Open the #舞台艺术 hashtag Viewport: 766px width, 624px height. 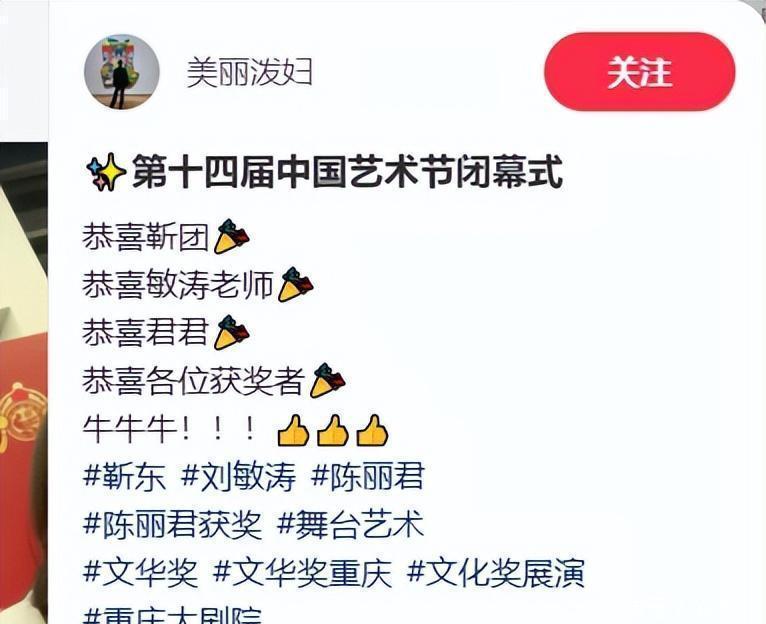pyautogui.click(x=350, y=525)
